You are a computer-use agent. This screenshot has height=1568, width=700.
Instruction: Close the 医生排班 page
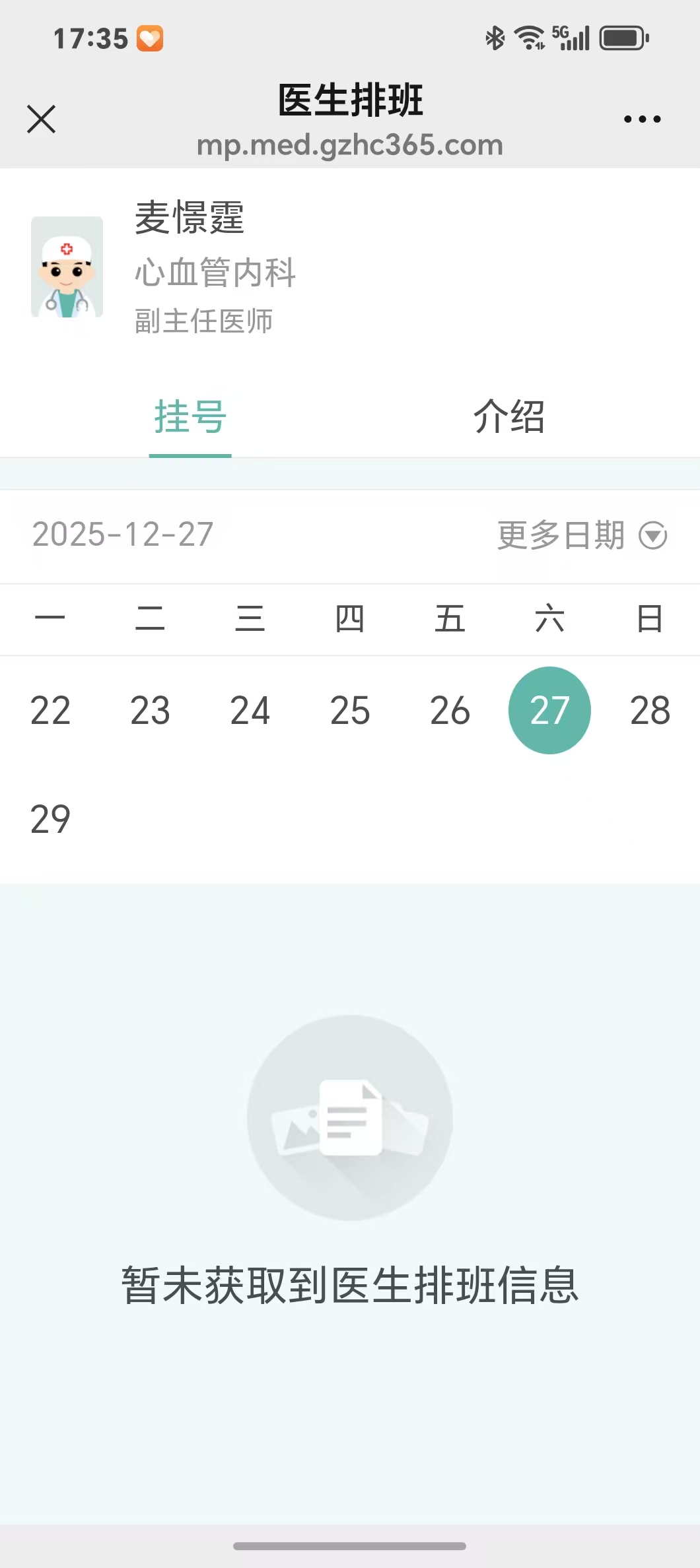tap(41, 119)
